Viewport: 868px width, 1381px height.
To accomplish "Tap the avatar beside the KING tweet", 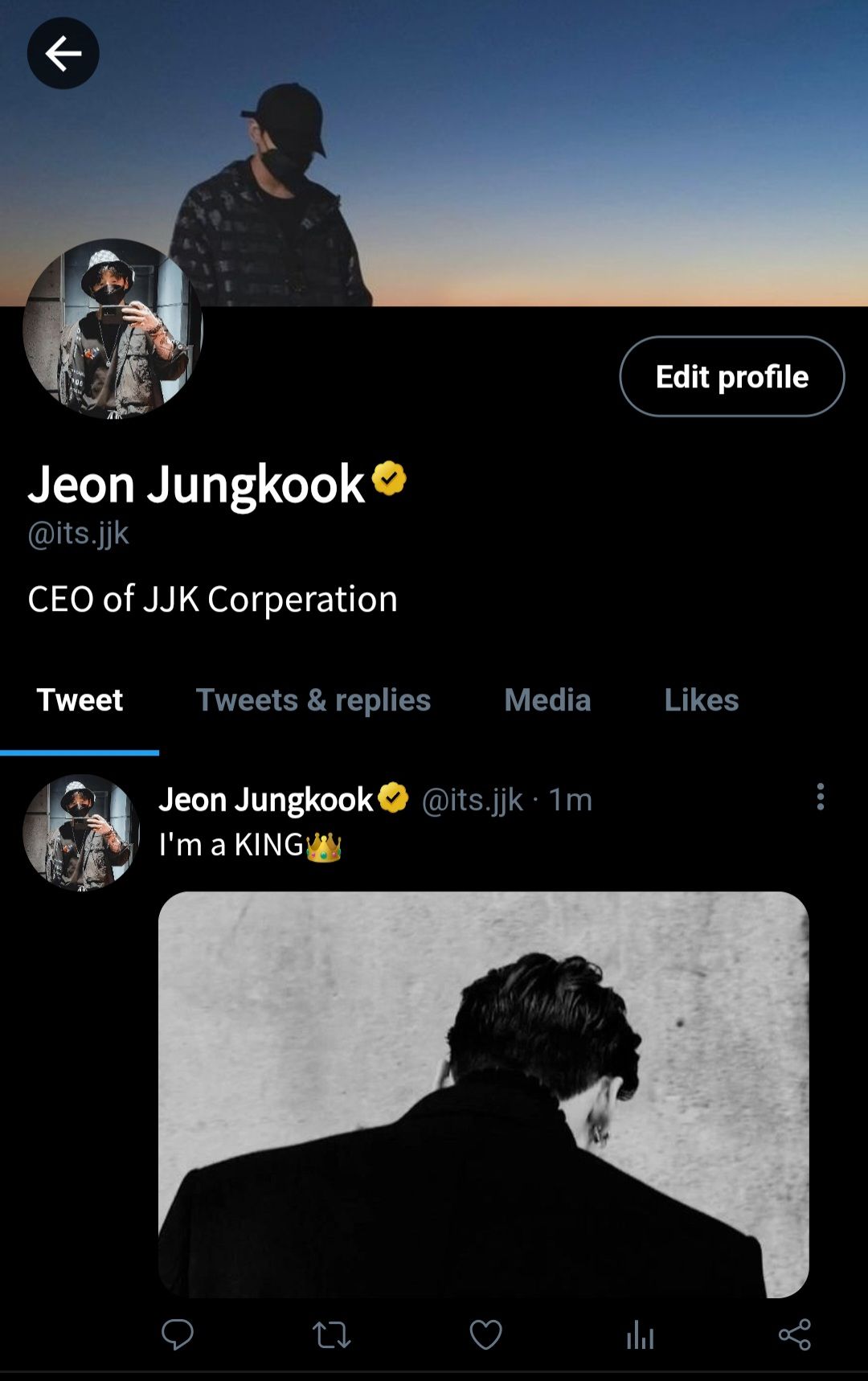I will tap(80, 832).
